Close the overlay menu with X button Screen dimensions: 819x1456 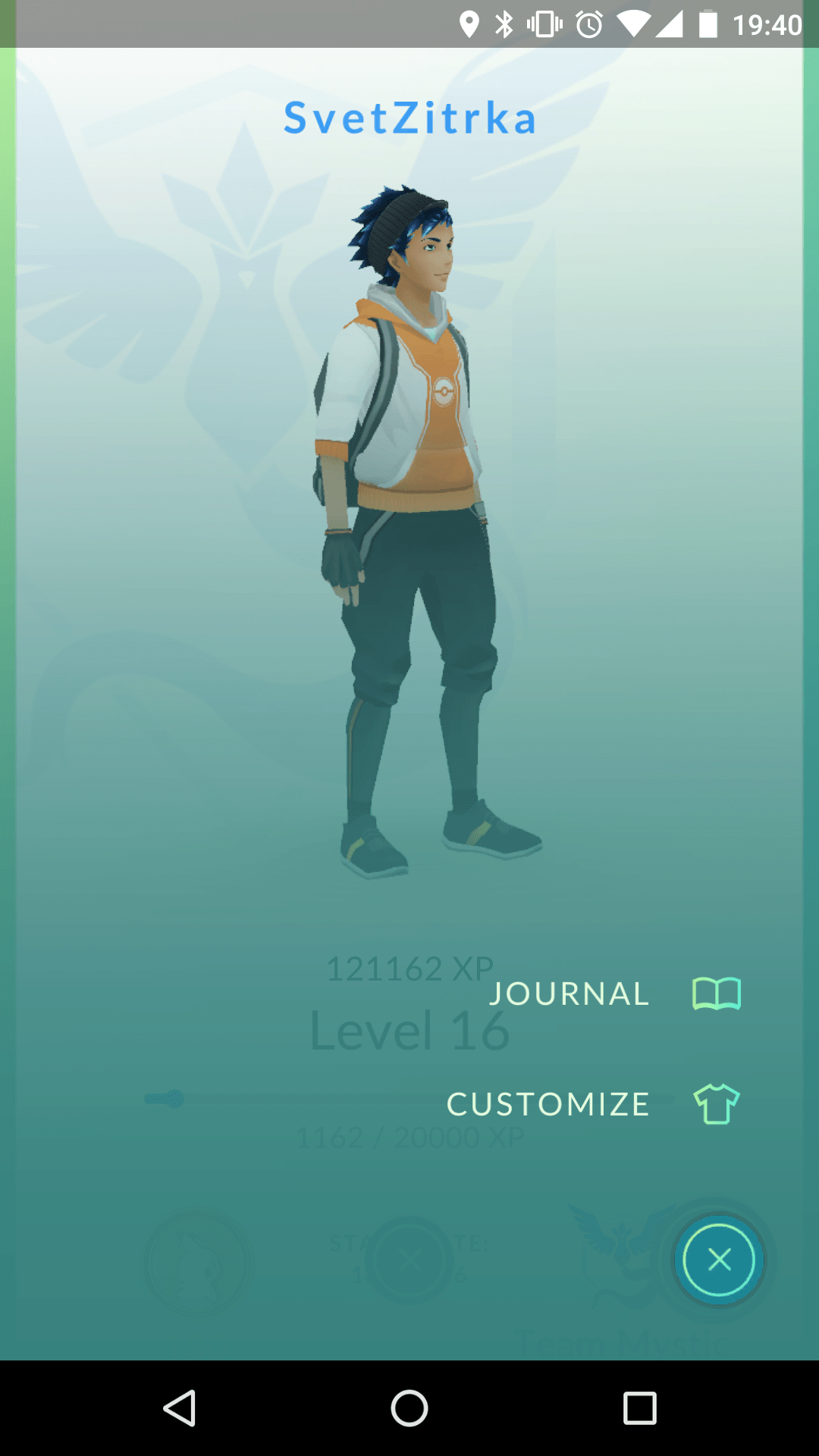tap(719, 1260)
